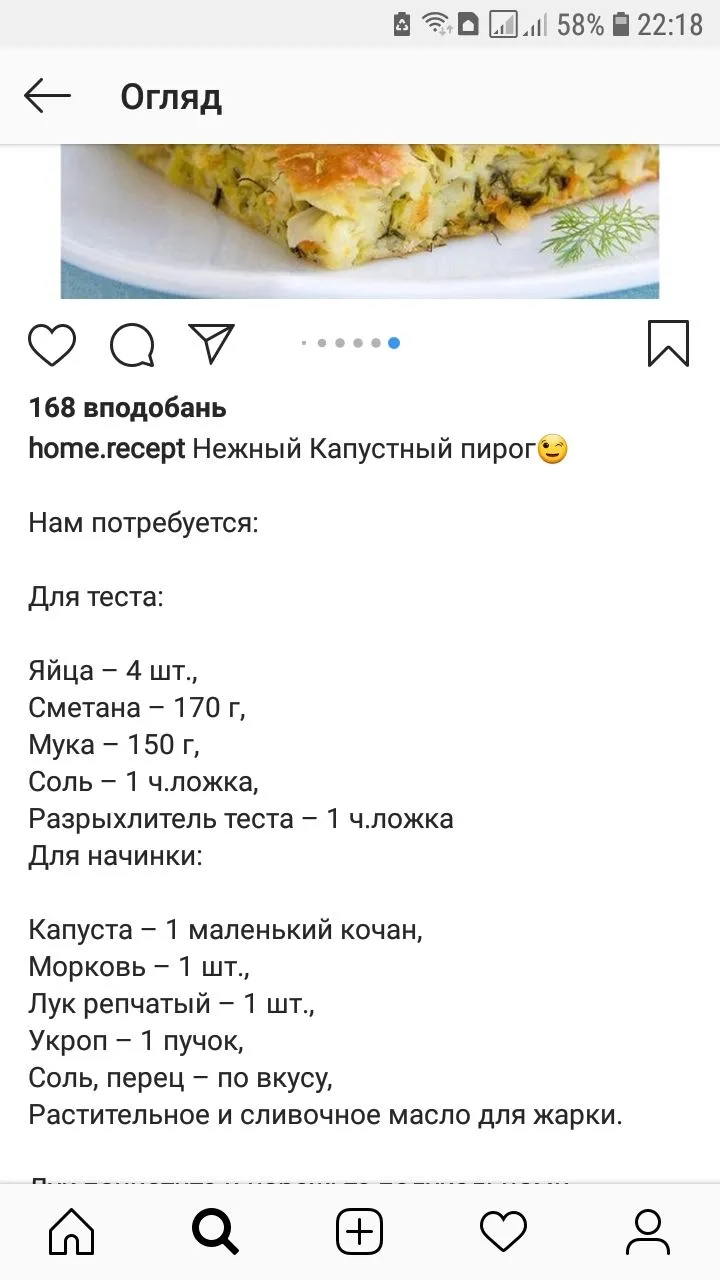720x1280 pixels.
Task: Go back using the arrow icon
Action: point(47,97)
